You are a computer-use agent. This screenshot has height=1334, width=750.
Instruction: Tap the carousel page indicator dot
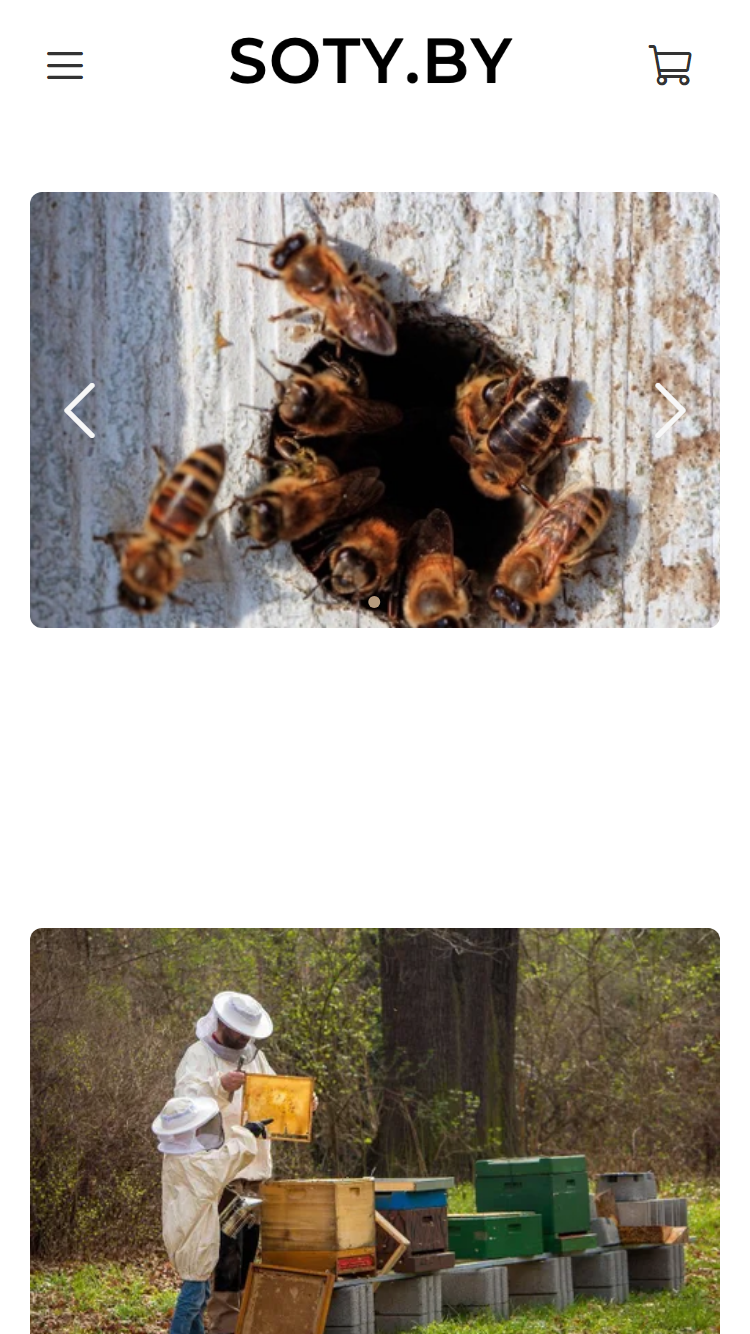374,602
